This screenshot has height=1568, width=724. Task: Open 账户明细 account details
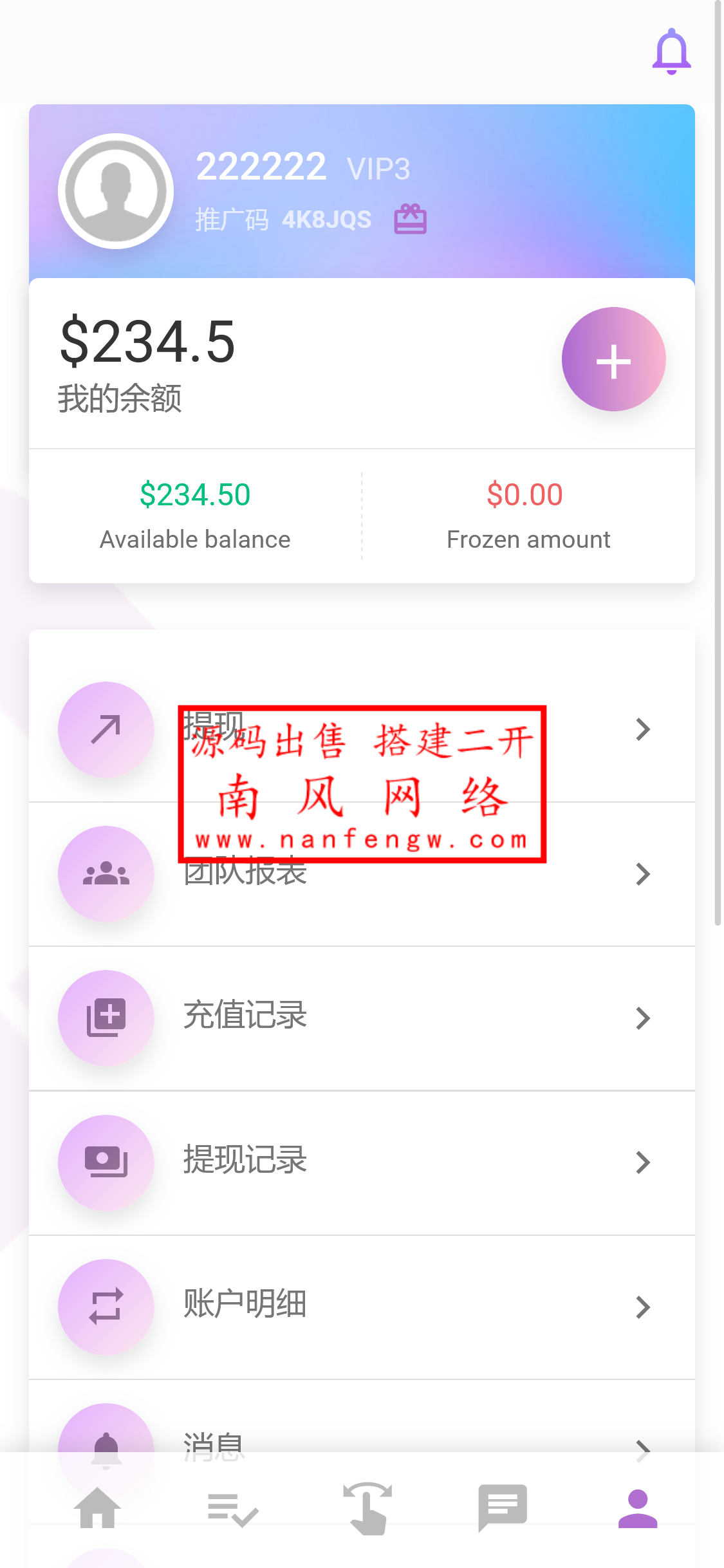click(x=360, y=1307)
